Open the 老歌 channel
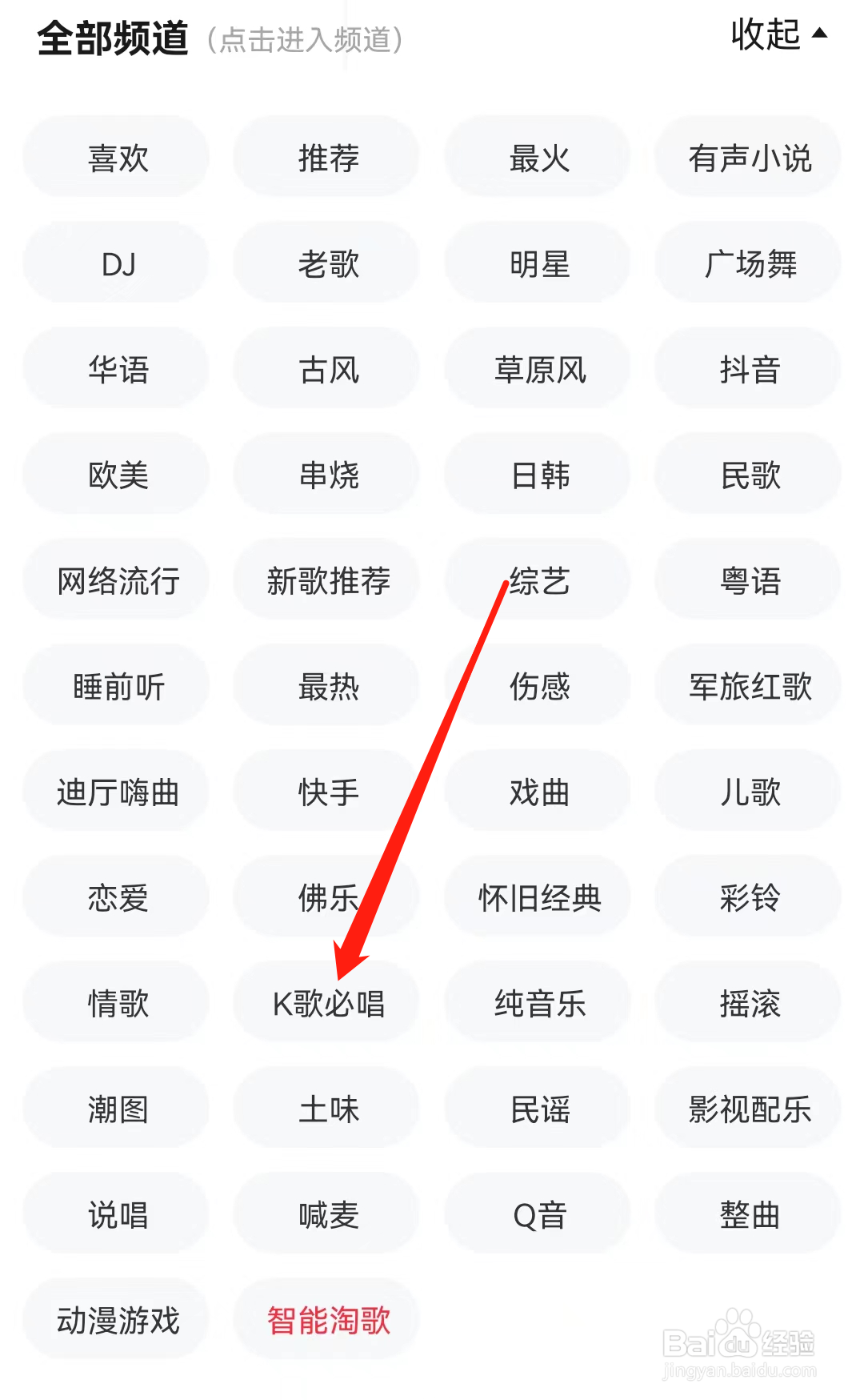This screenshot has width=864, height=1400. 326,263
